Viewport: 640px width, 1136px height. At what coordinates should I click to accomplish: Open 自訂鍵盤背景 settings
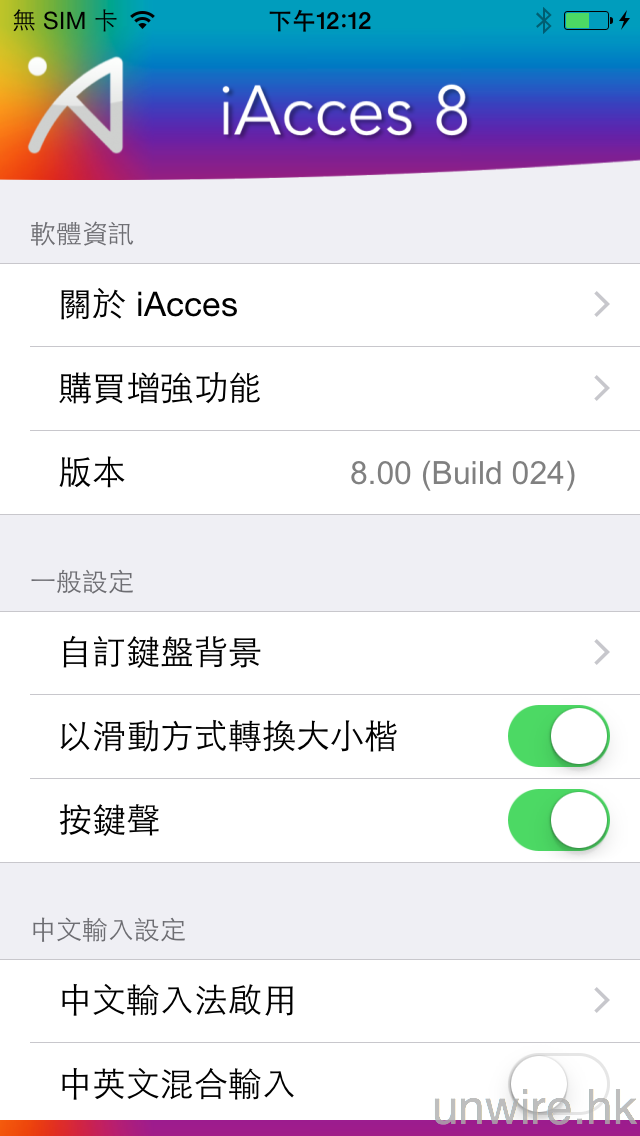click(x=320, y=653)
